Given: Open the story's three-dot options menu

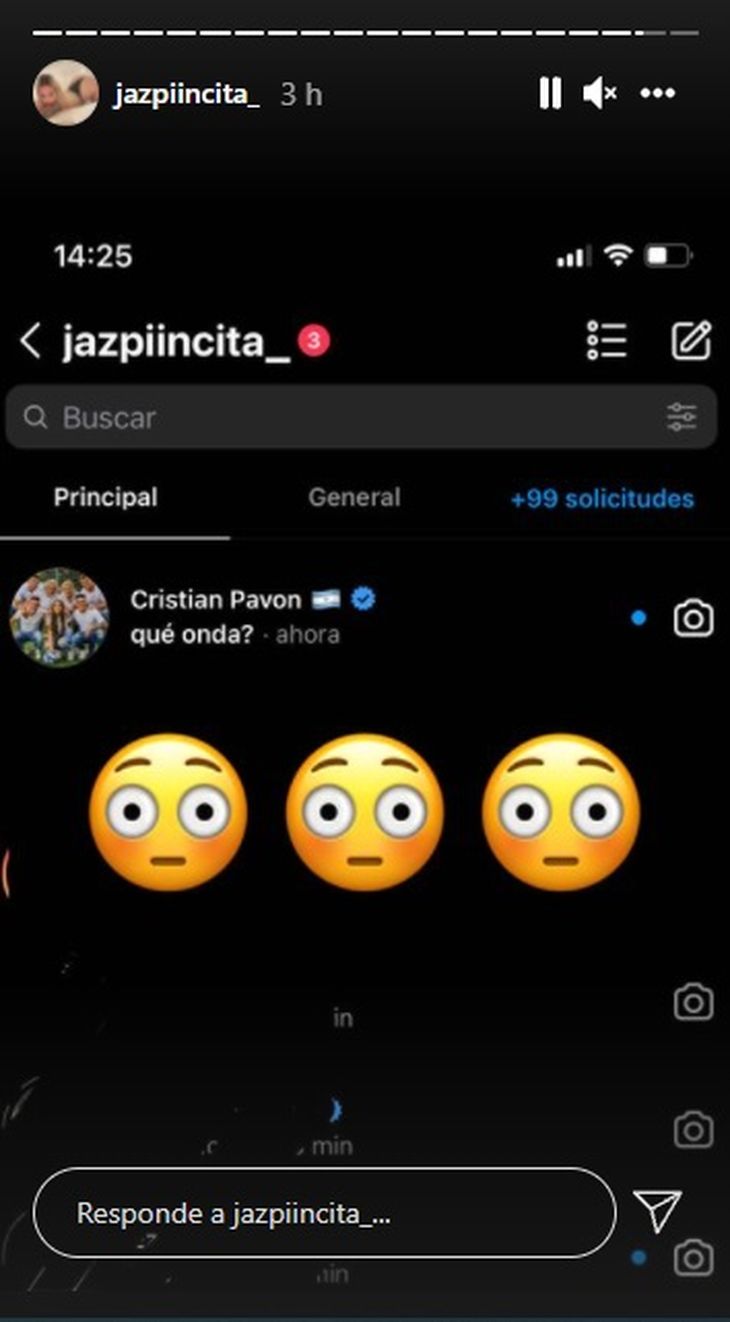Looking at the screenshot, I should point(658,94).
